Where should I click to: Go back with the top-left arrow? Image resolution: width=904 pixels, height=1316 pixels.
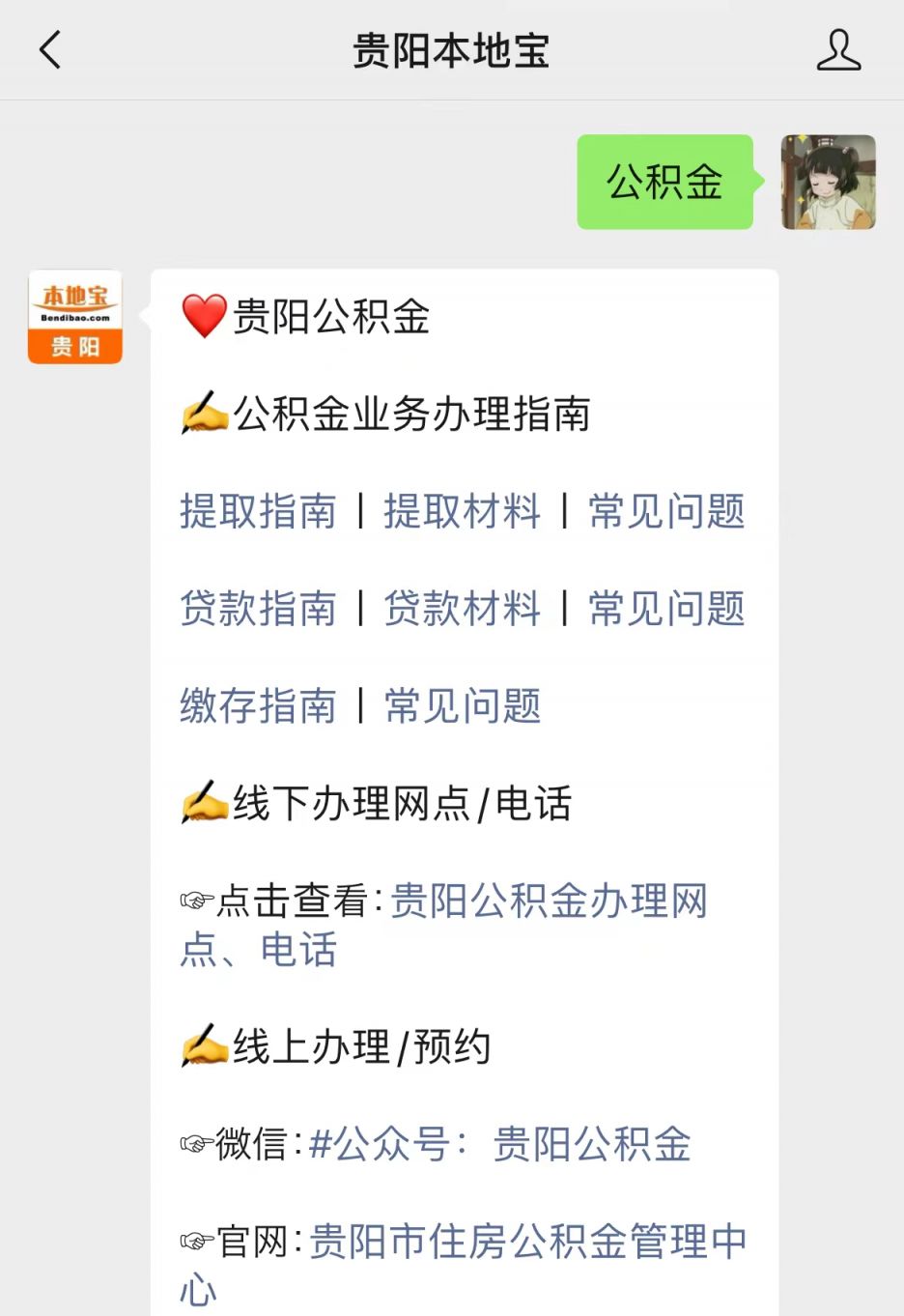tap(50, 50)
